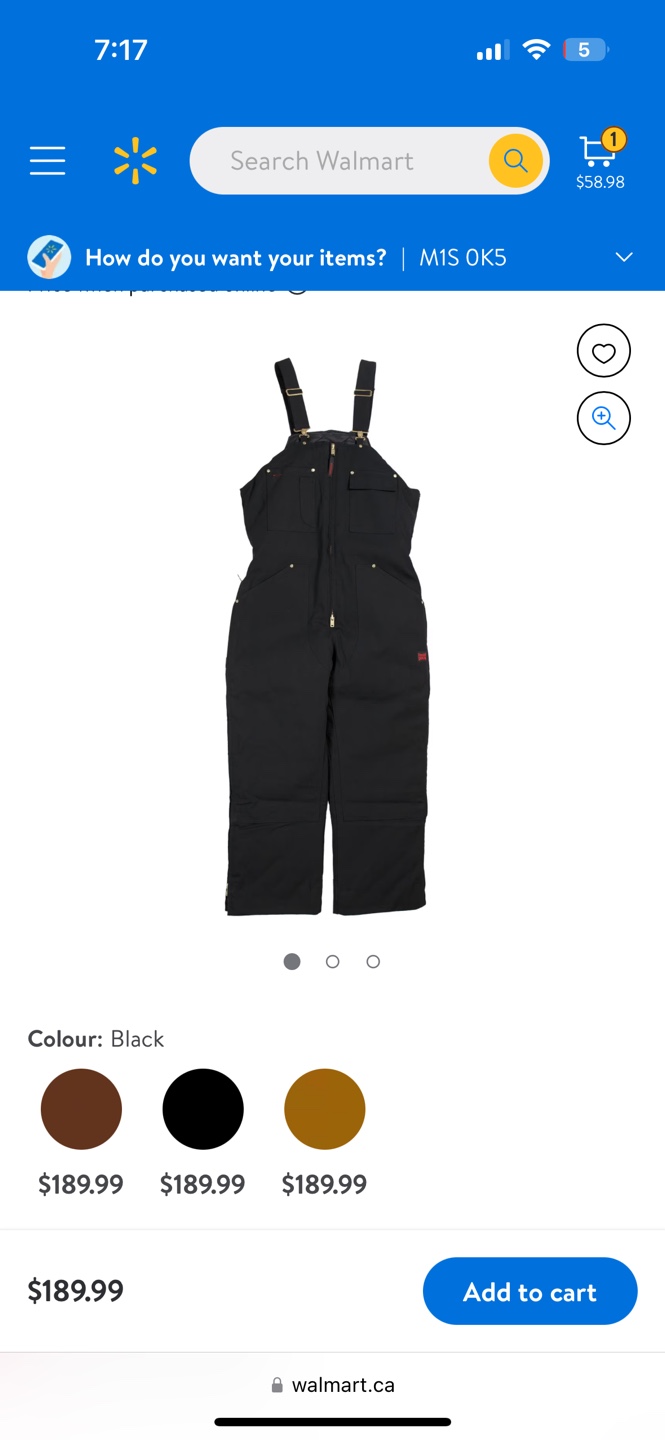This screenshot has height=1440, width=665.
Task: Expand the How do you want your items bar
Action: (332, 258)
